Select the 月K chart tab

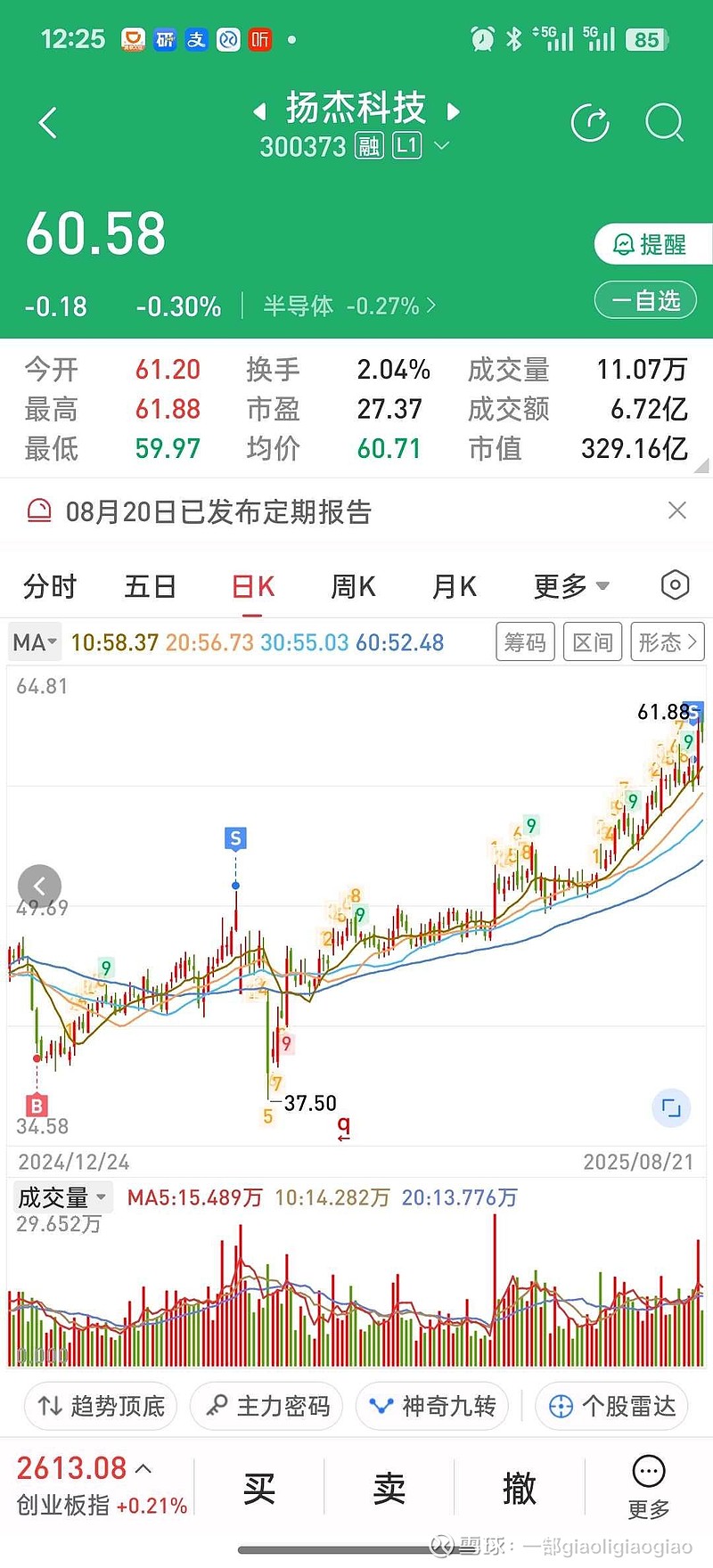(455, 586)
